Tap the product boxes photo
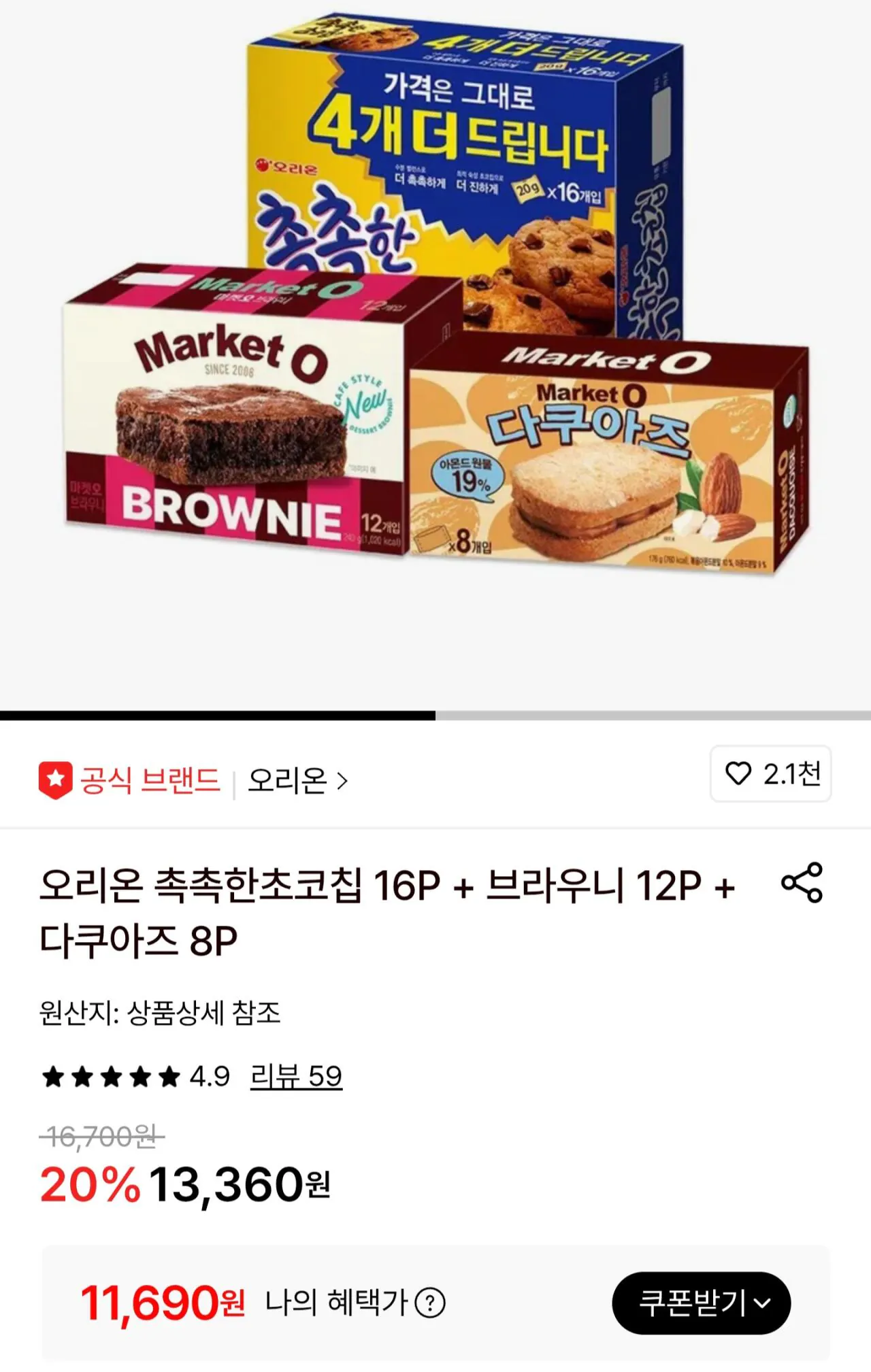Screen dimensions: 871x1372 click(435, 306)
